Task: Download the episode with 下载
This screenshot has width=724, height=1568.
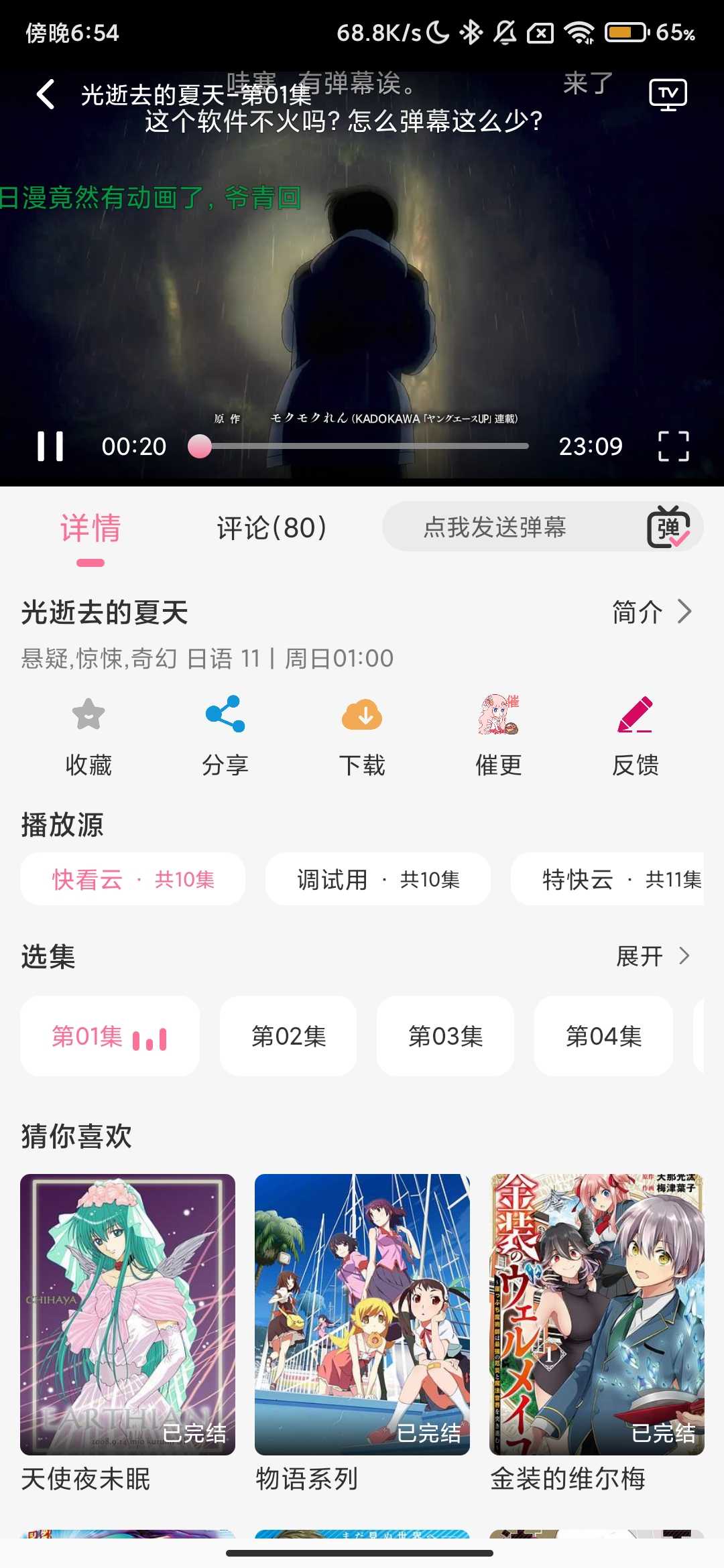Action: coord(362,734)
